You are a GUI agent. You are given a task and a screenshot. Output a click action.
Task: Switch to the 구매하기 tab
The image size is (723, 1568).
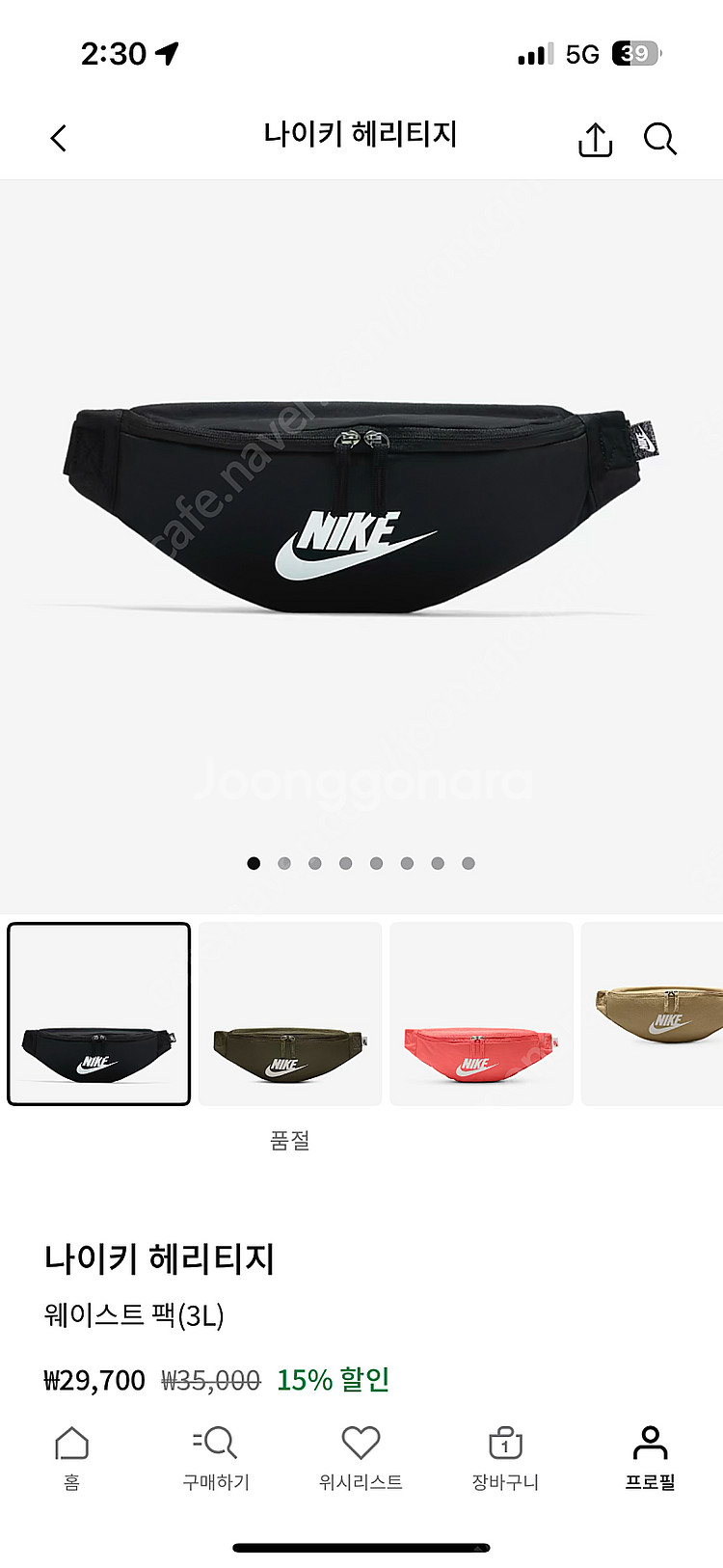click(x=216, y=1458)
